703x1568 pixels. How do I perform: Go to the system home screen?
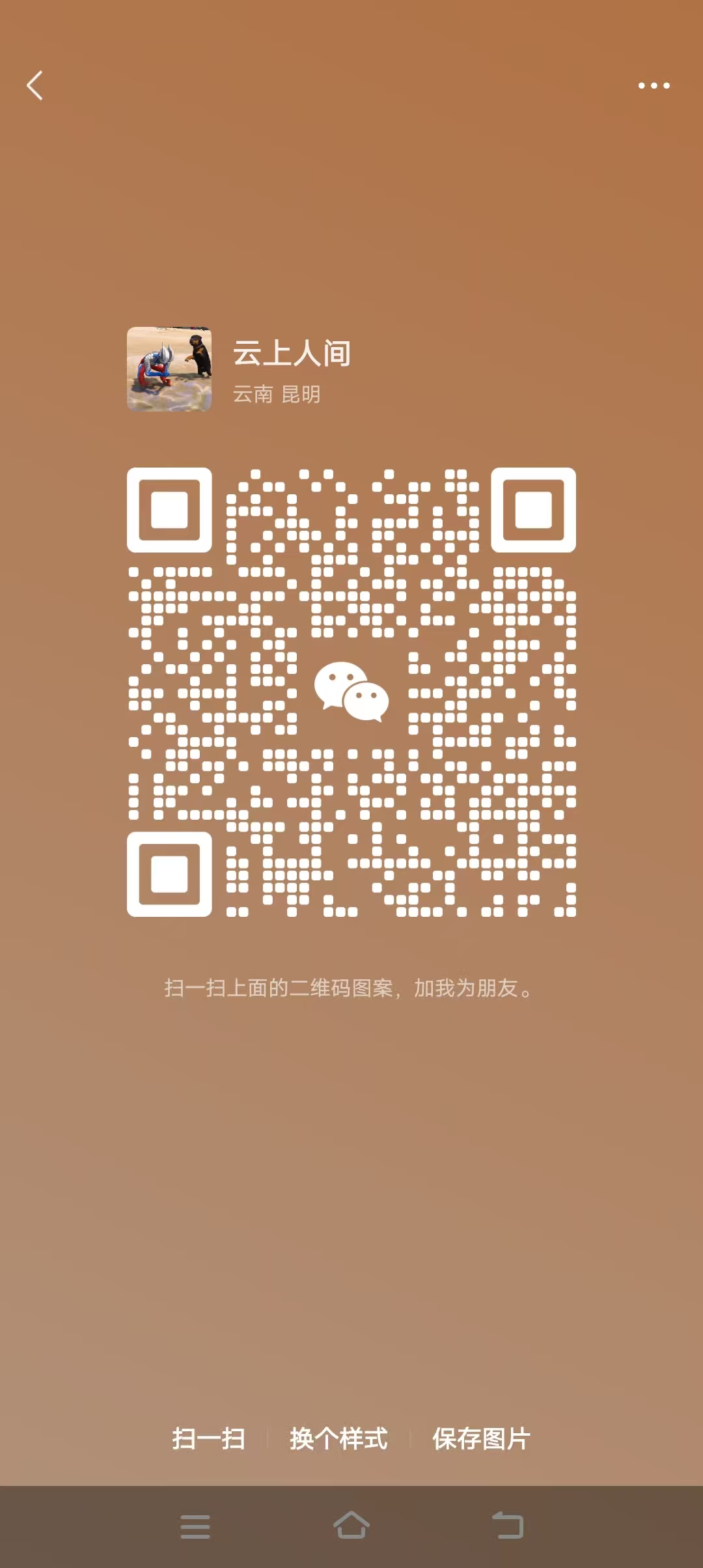point(351,1526)
